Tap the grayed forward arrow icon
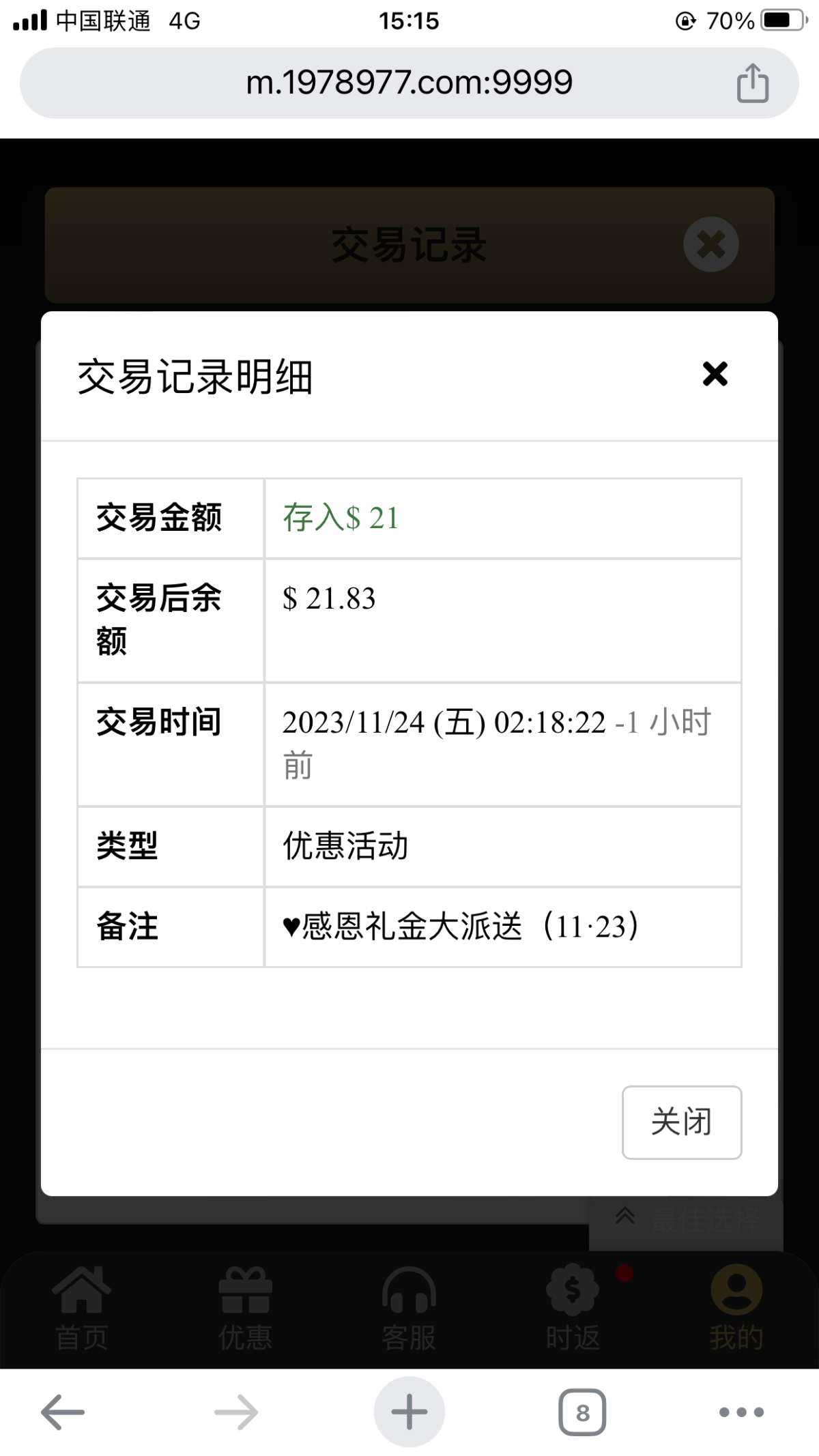Viewport: 819px width, 1456px height. click(x=235, y=1411)
